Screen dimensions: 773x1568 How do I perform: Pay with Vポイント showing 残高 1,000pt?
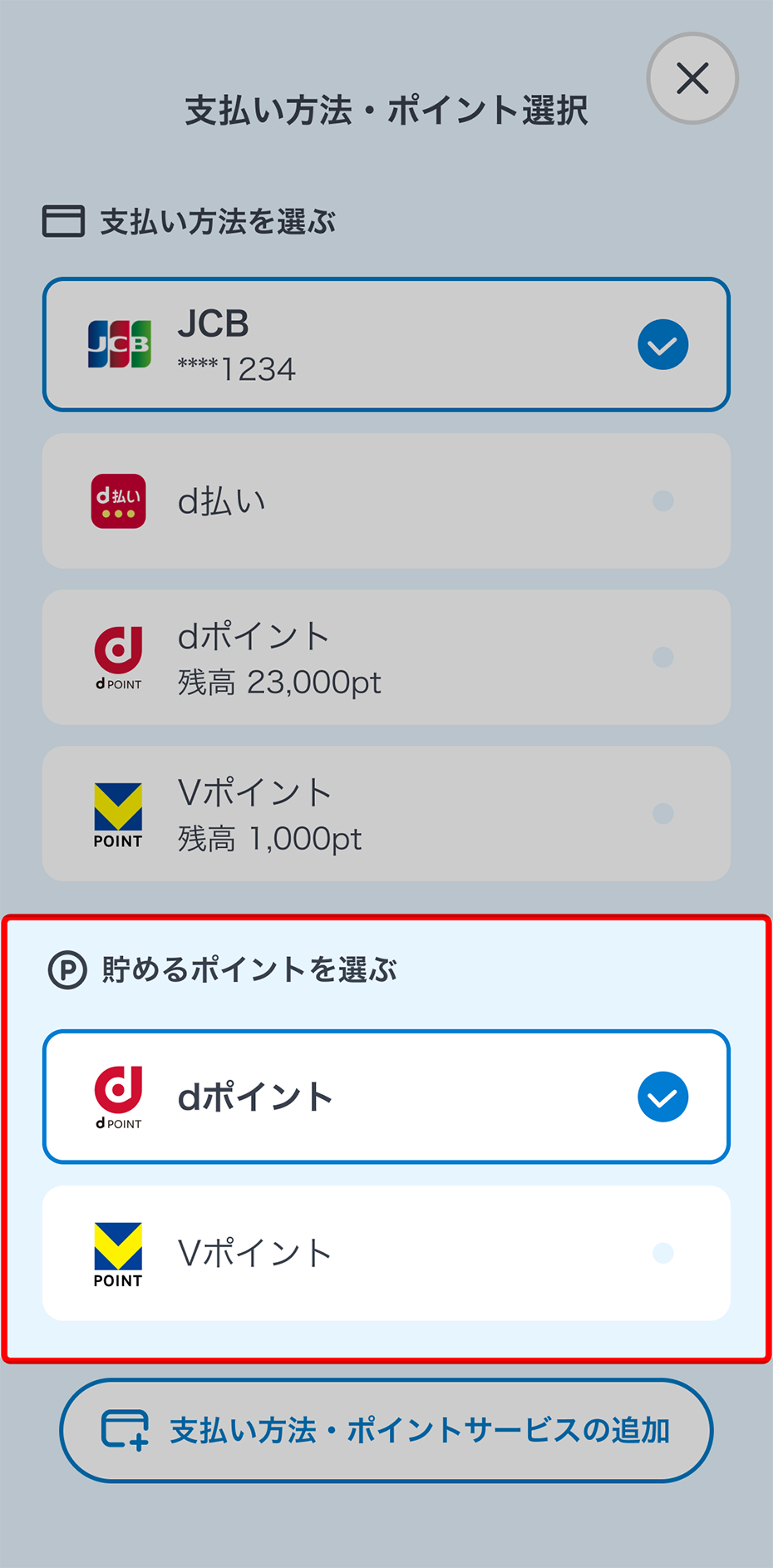click(386, 813)
